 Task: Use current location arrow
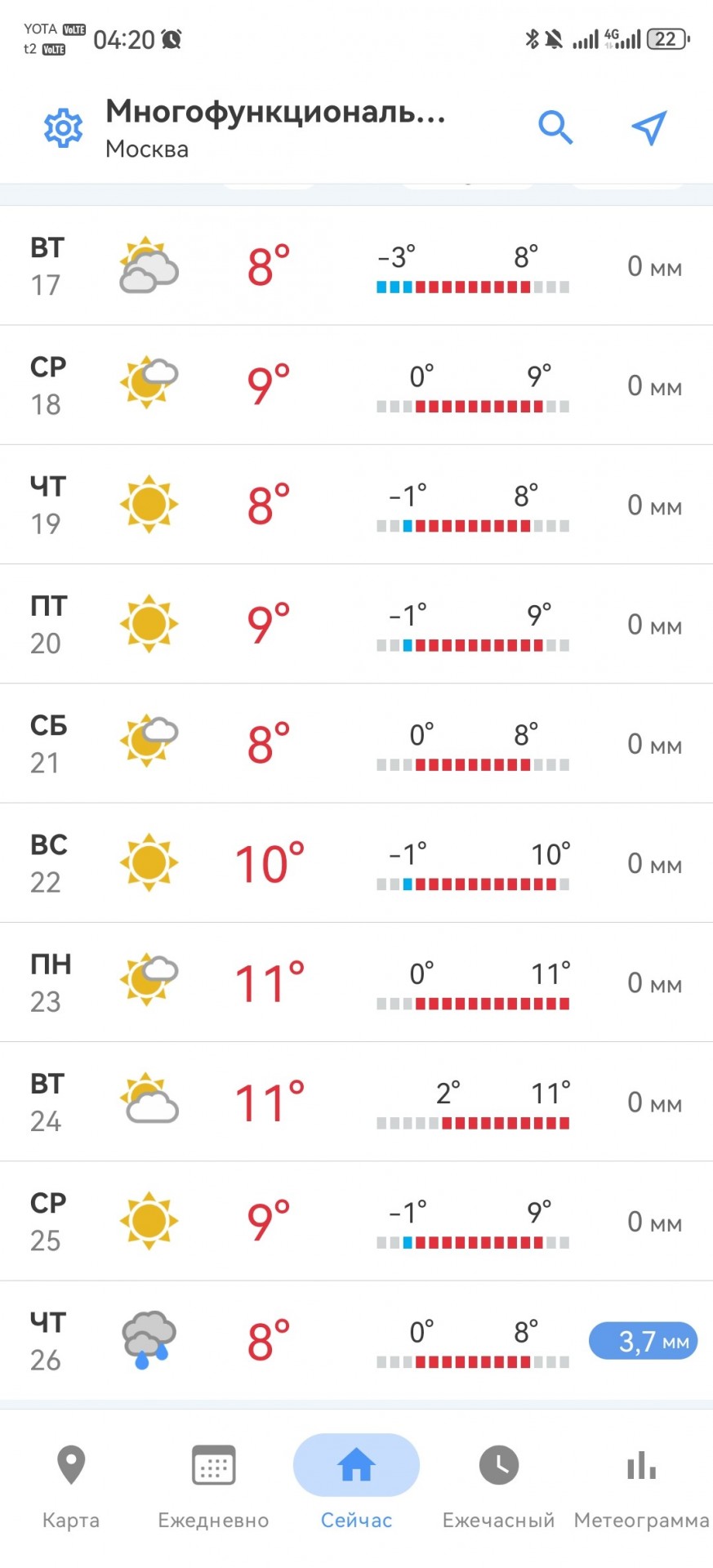649,127
